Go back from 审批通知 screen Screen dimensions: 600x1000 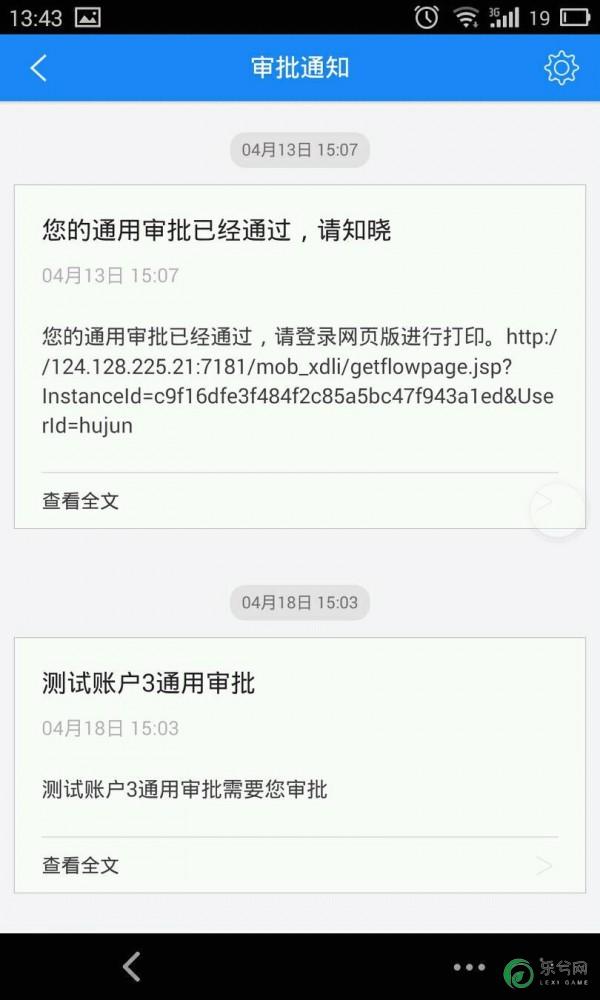pos(39,68)
